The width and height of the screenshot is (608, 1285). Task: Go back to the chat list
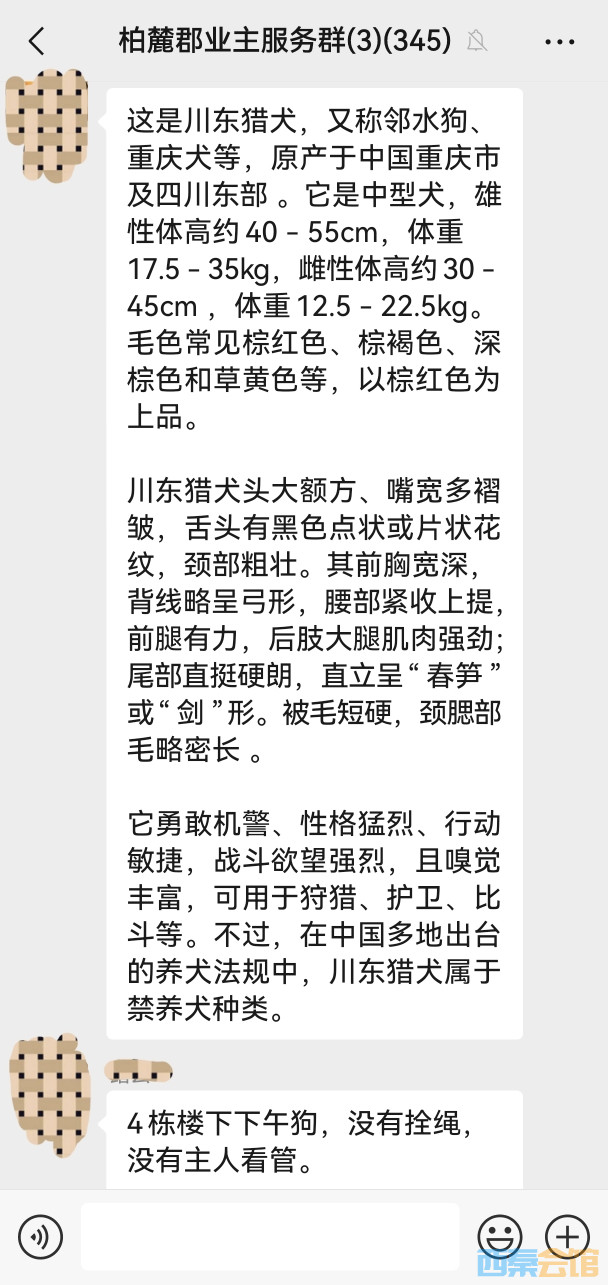(37, 41)
